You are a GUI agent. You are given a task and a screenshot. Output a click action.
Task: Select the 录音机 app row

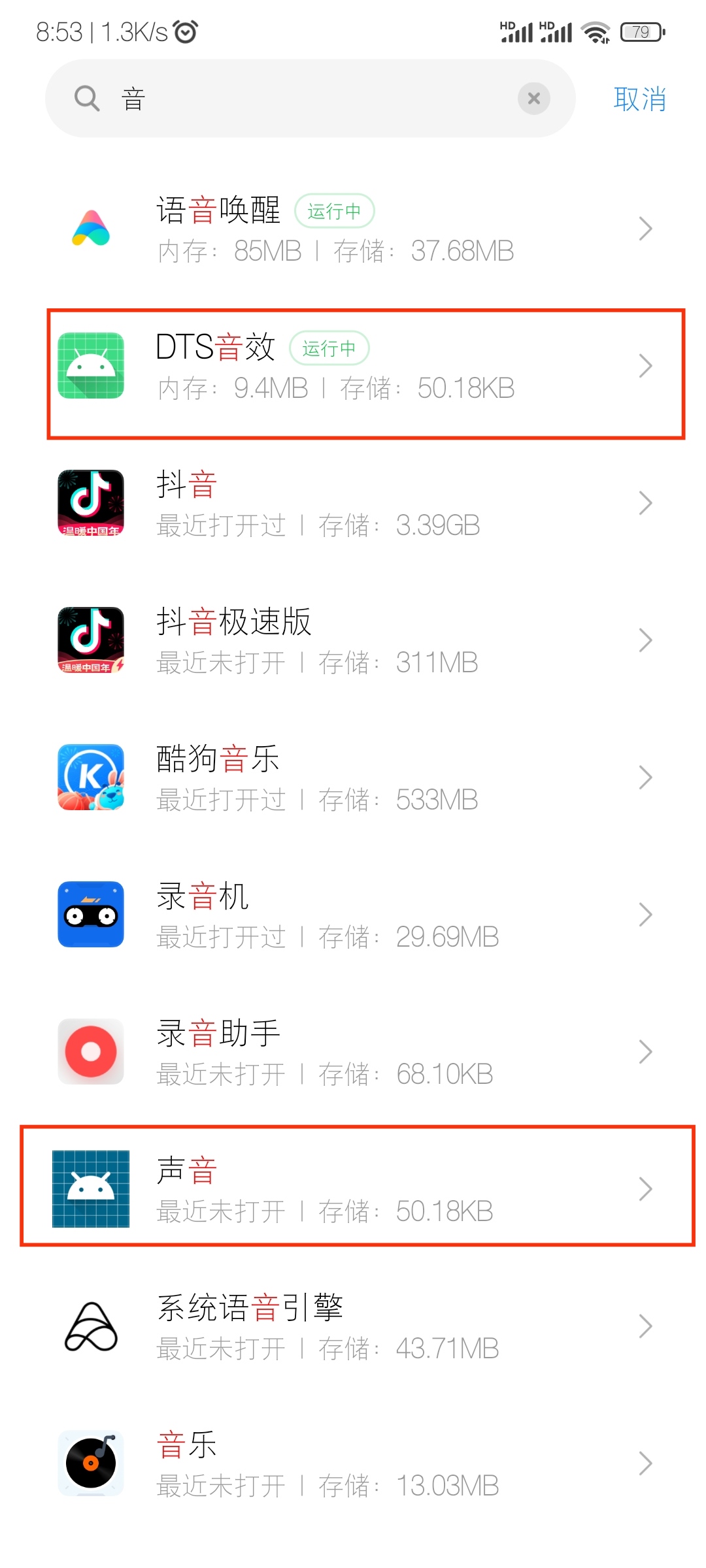pos(353,915)
